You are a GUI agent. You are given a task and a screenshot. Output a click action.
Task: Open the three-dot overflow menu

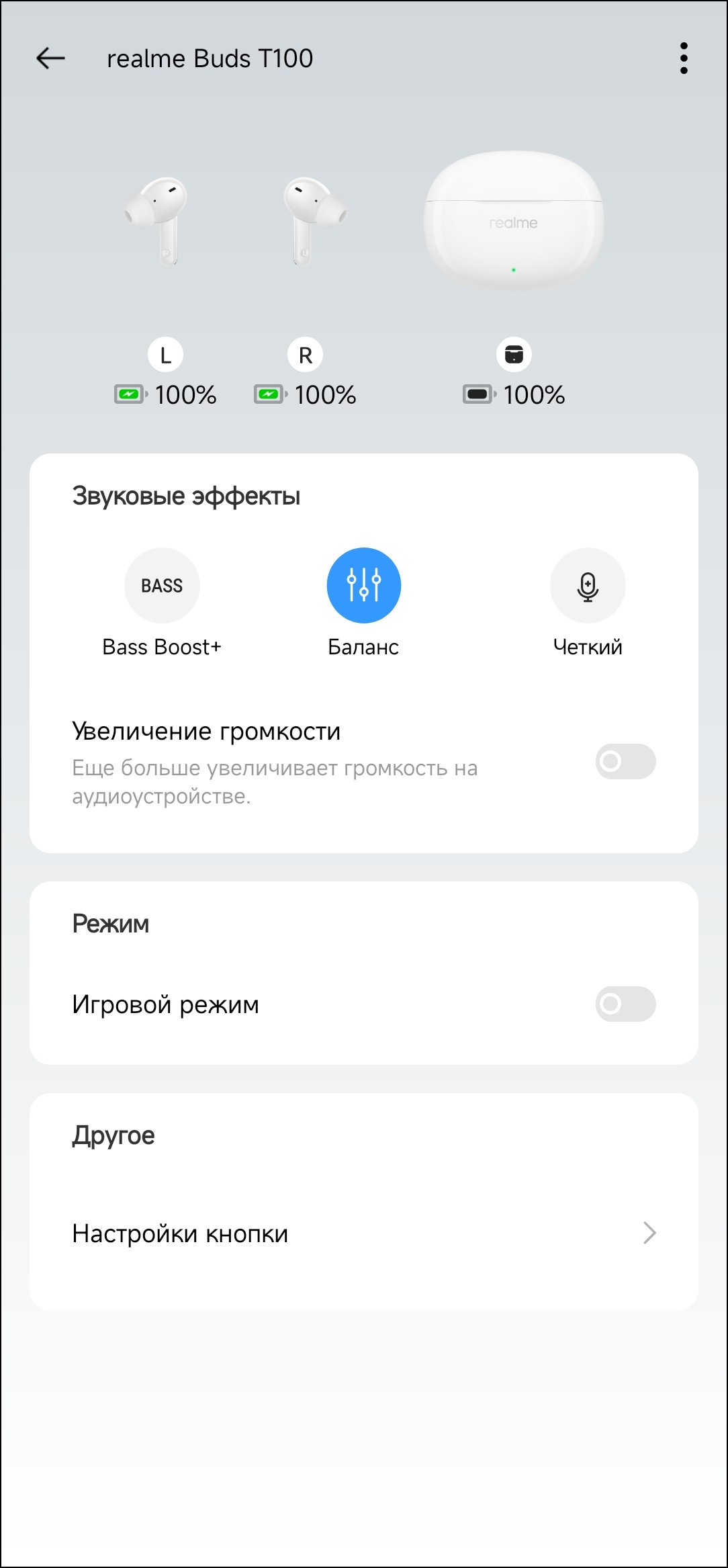point(684,58)
